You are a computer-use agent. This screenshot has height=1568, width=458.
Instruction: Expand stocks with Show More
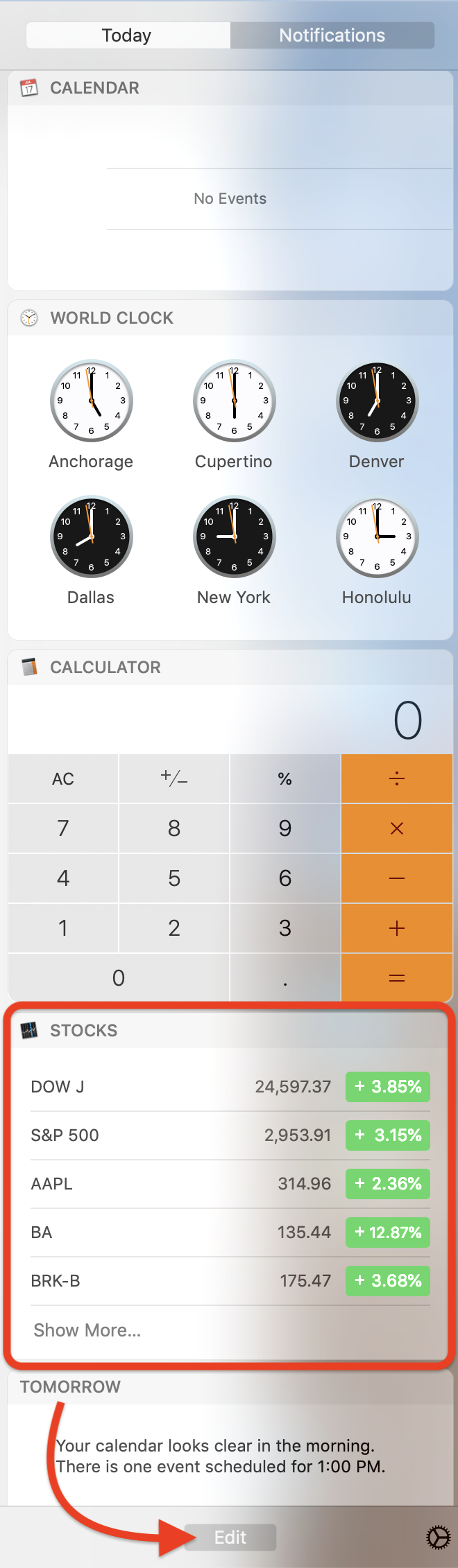point(87,1330)
